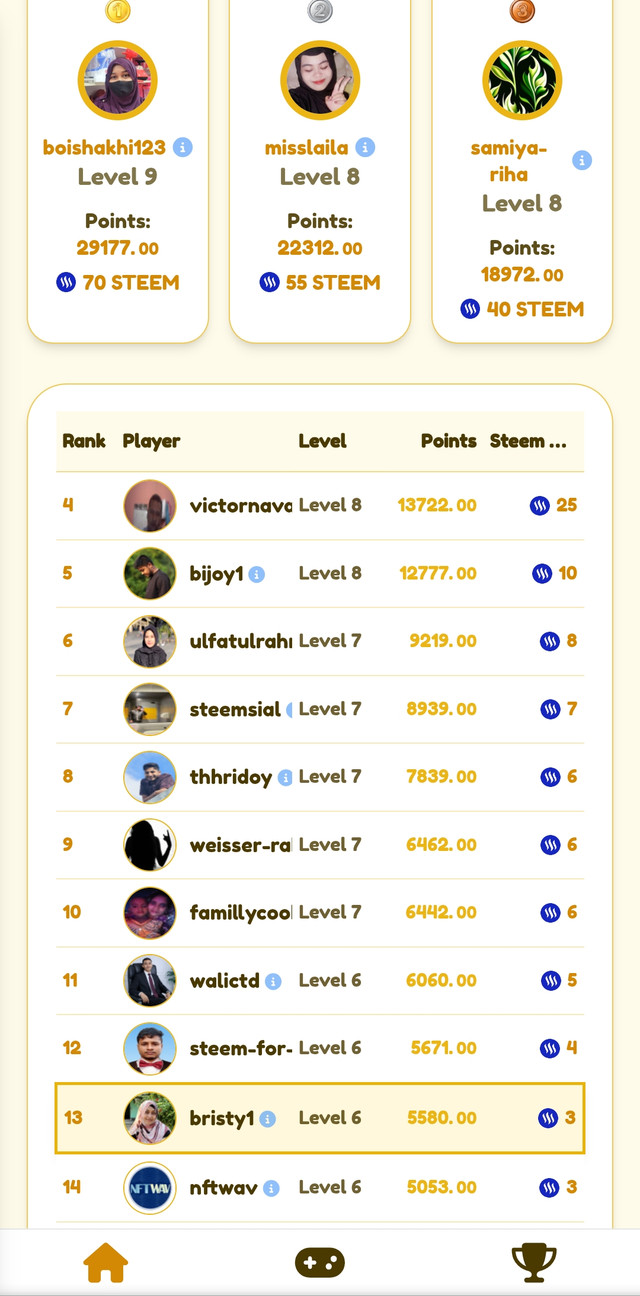Show info for thhridoy
640x1296 pixels.
286,777
